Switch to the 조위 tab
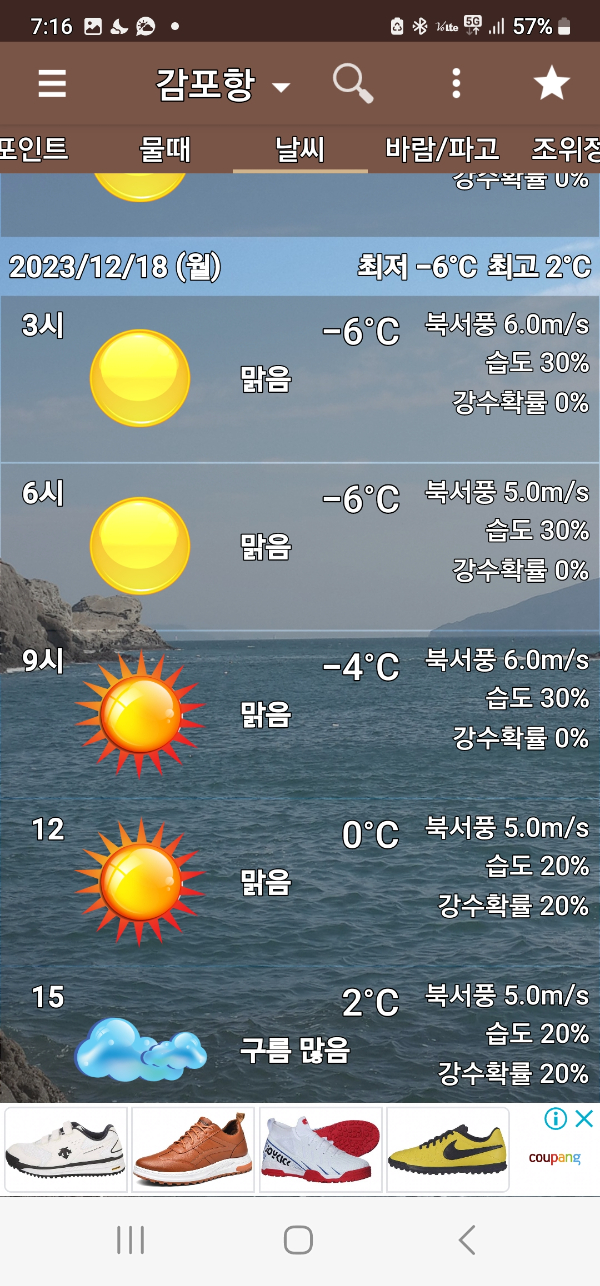The image size is (600, 1286). (x=566, y=150)
